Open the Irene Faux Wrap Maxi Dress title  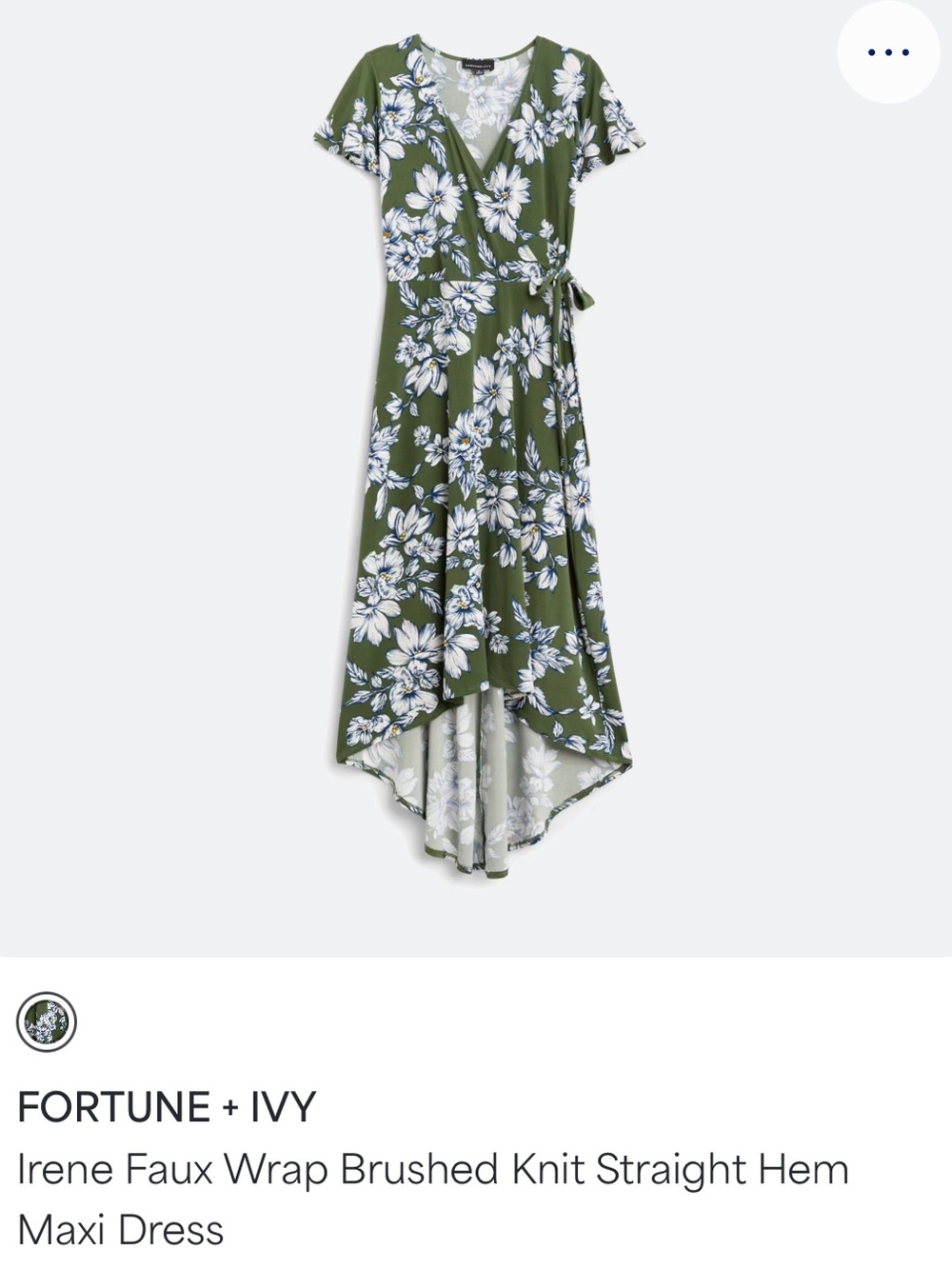[x=437, y=1169]
